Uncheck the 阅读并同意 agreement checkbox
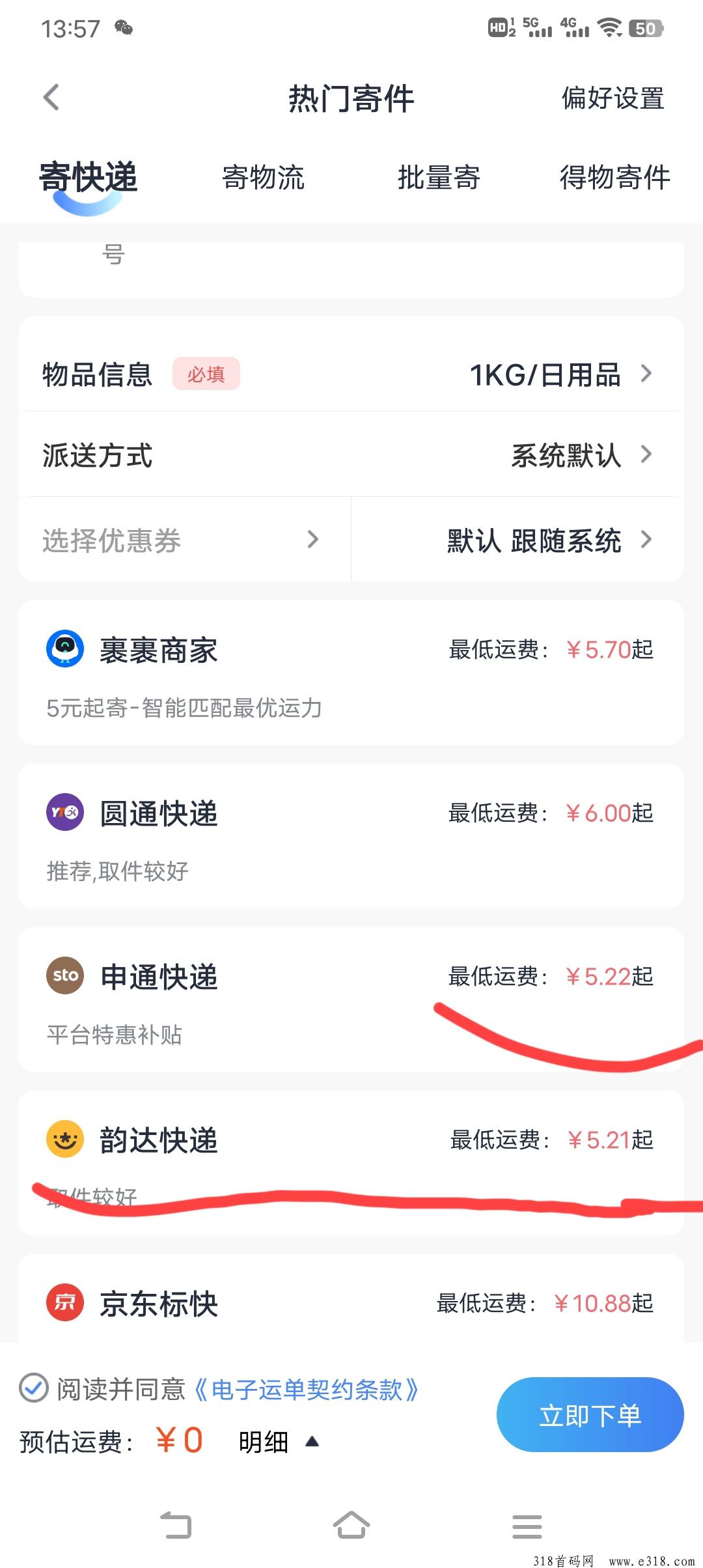The width and height of the screenshot is (703, 1568). tap(34, 1388)
